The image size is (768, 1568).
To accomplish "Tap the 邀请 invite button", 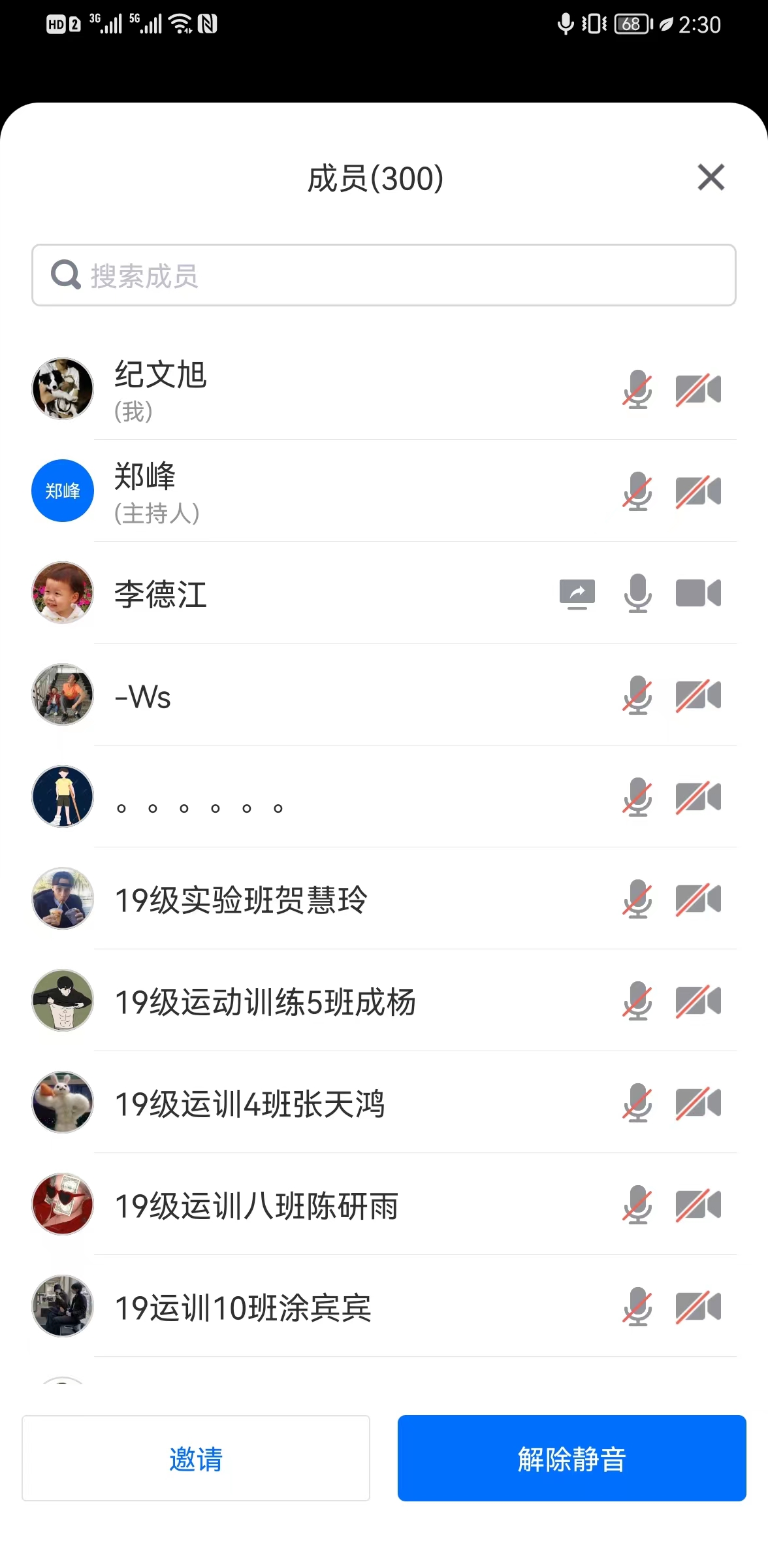I will coord(196,1458).
